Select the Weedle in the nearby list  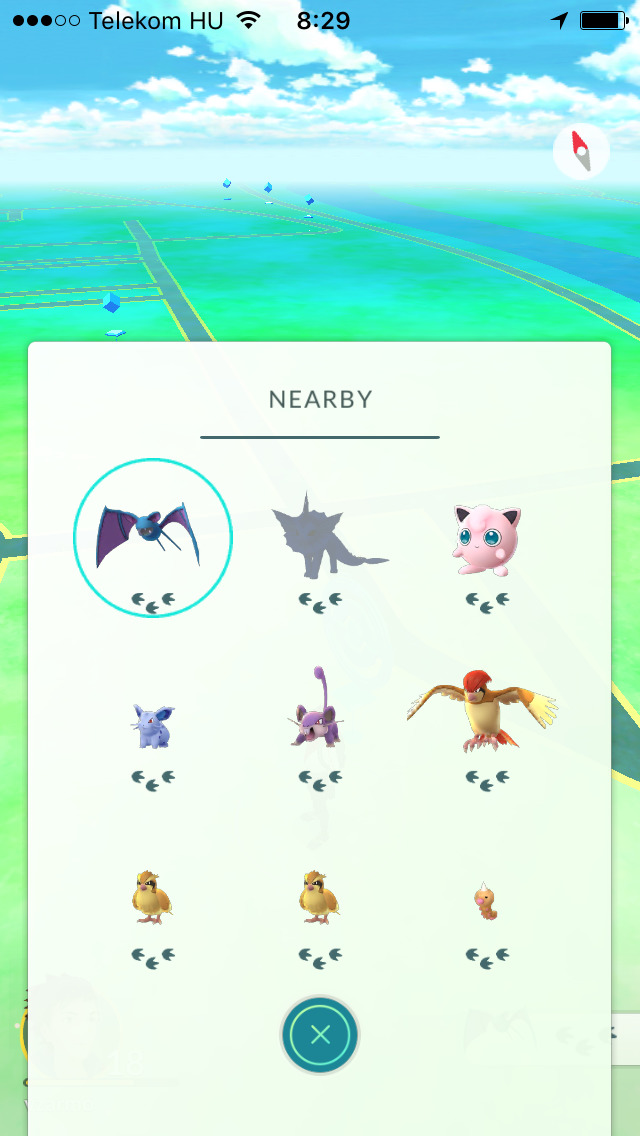pyautogui.click(x=486, y=902)
